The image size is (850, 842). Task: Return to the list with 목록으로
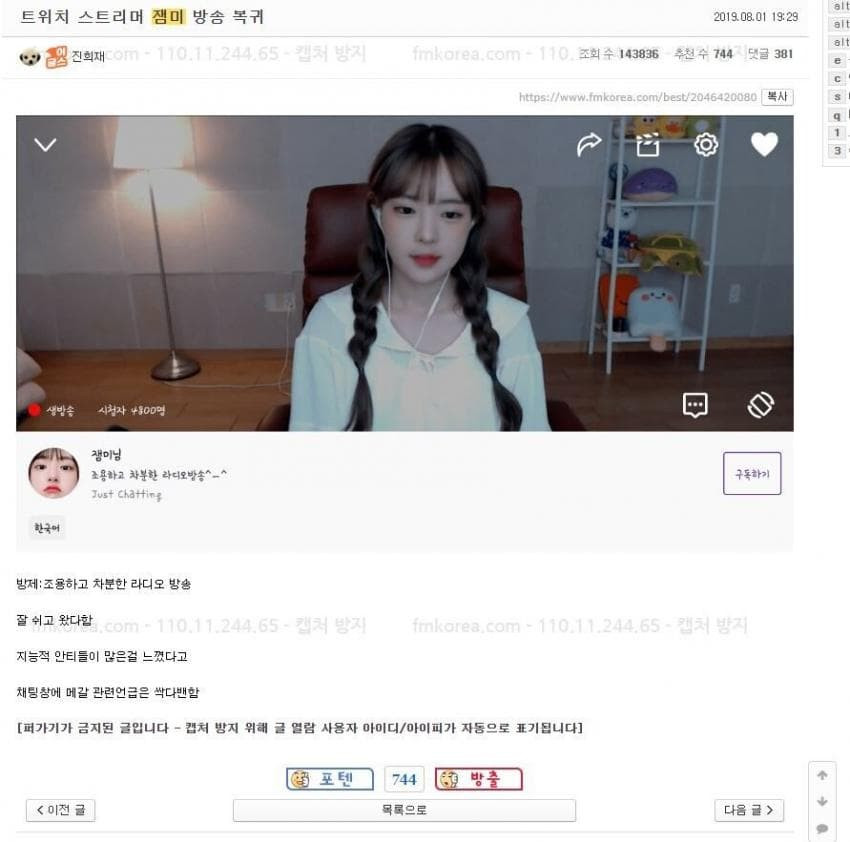404,810
